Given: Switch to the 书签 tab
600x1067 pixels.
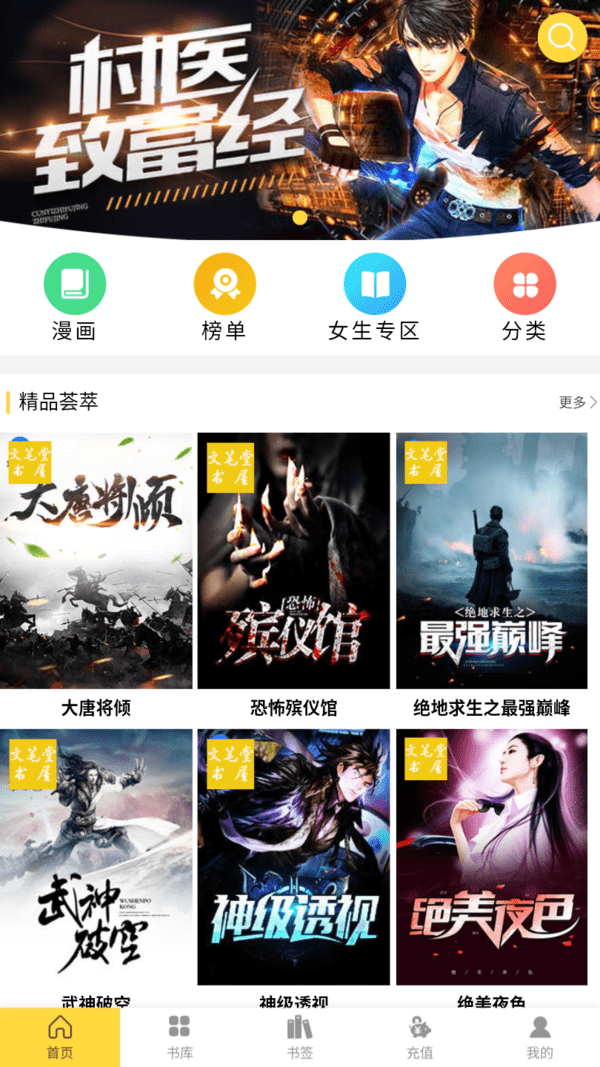Looking at the screenshot, I should click(x=300, y=1037).
